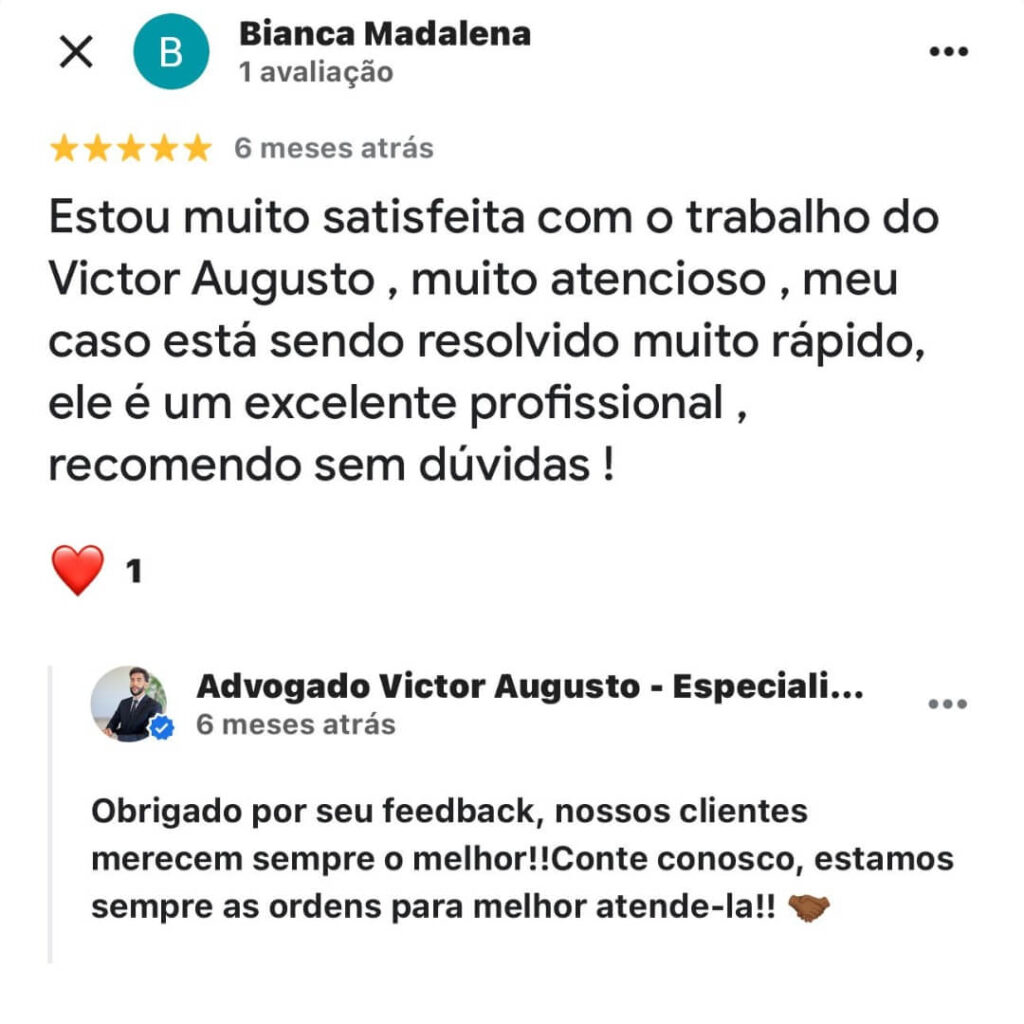Open Bianca Madalena's reviewer profile
This screenshot has height=1024, width=1024.
(384, 34)
